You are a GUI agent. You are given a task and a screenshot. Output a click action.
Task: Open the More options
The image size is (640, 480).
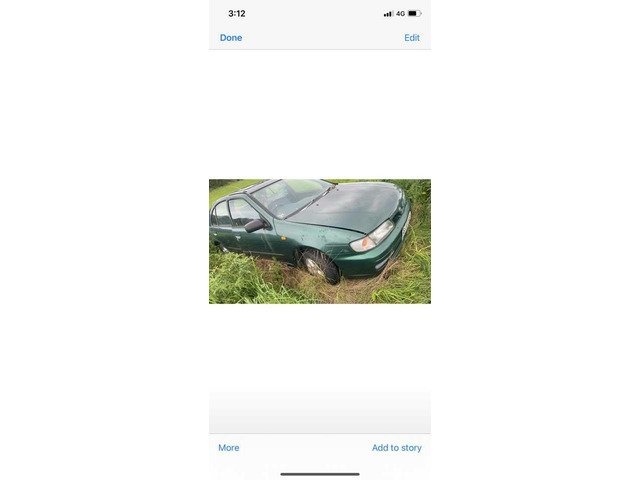tap(229, 448)
